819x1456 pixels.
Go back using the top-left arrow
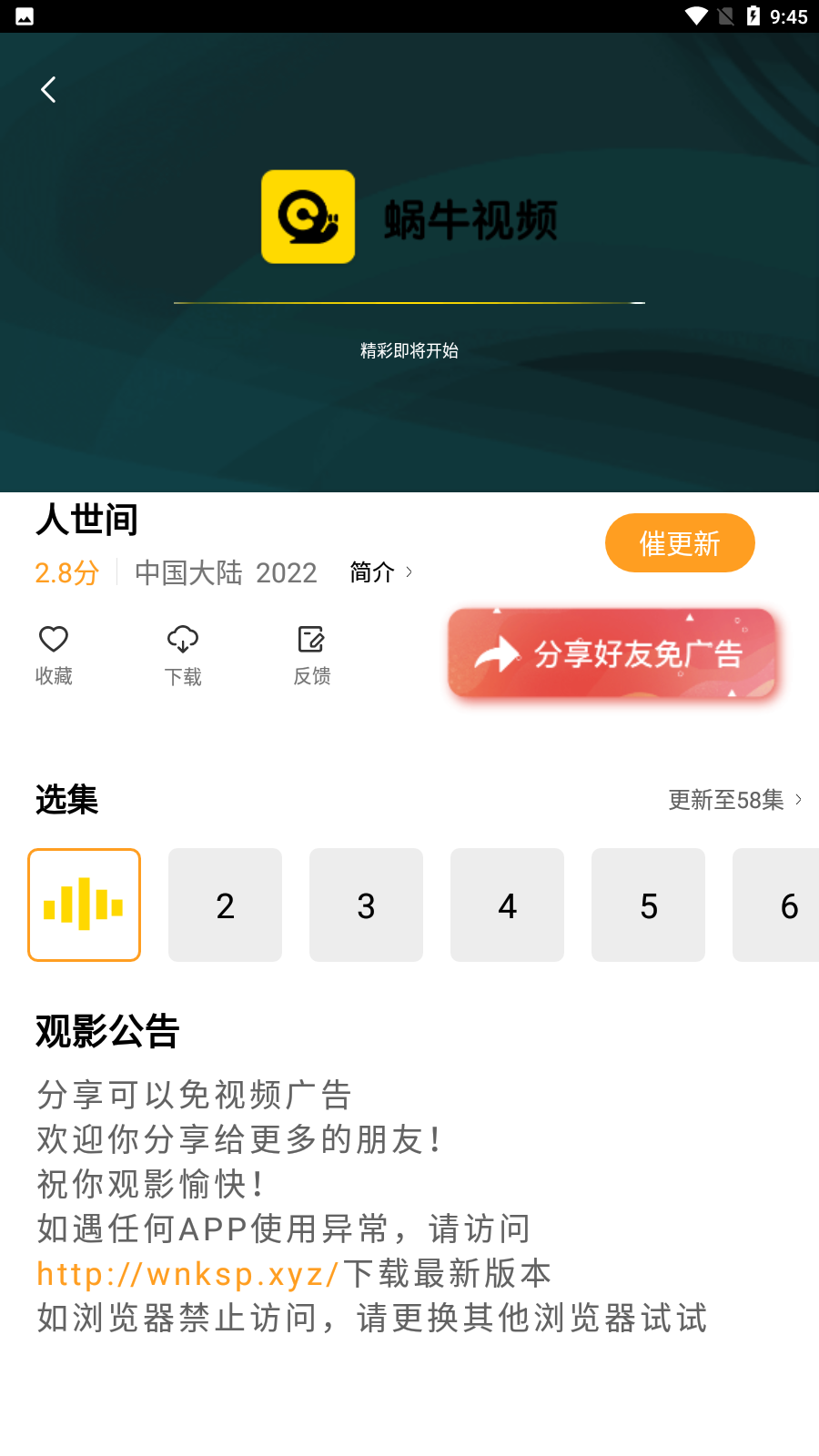point(49,89)
